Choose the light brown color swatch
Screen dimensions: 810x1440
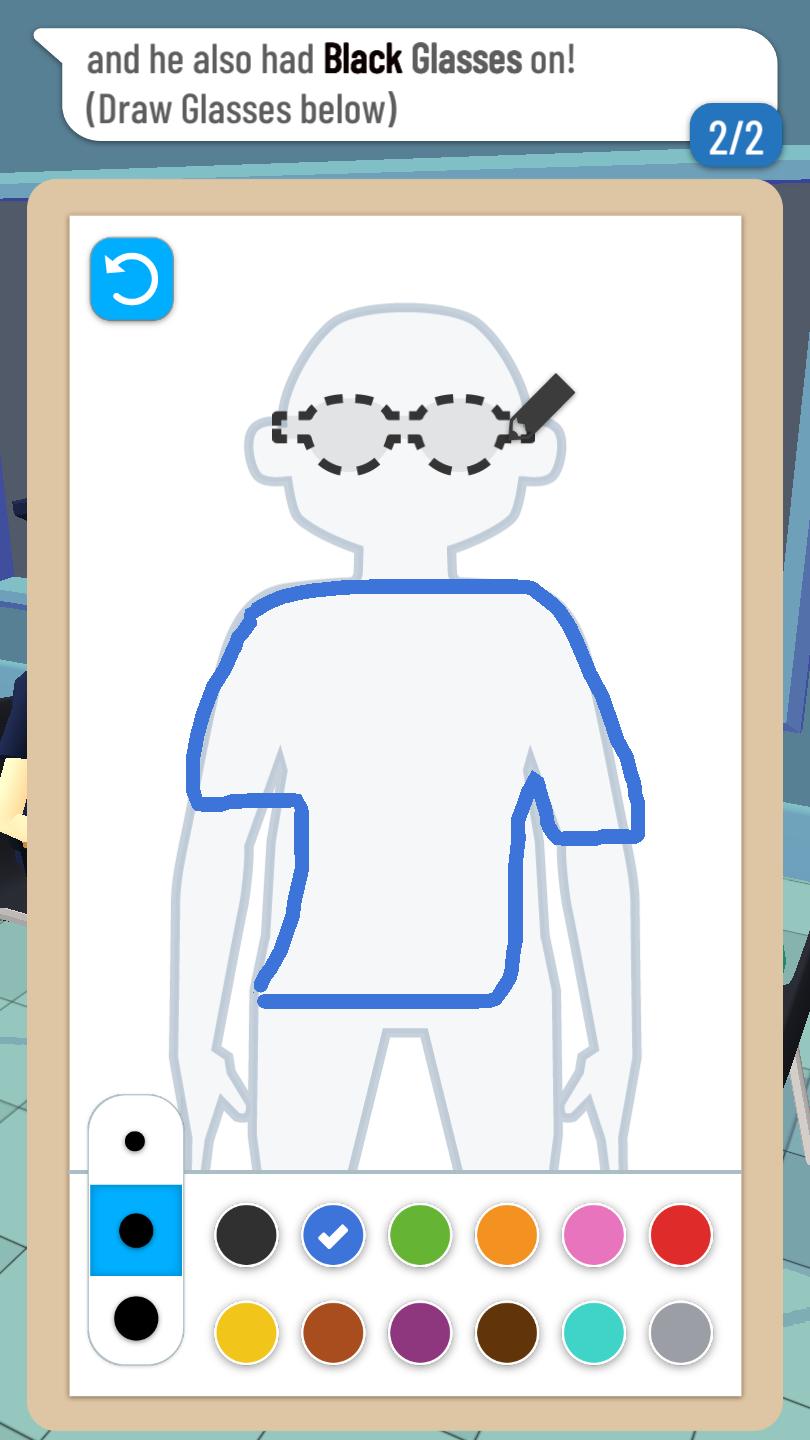click(x=333, y=1332)
